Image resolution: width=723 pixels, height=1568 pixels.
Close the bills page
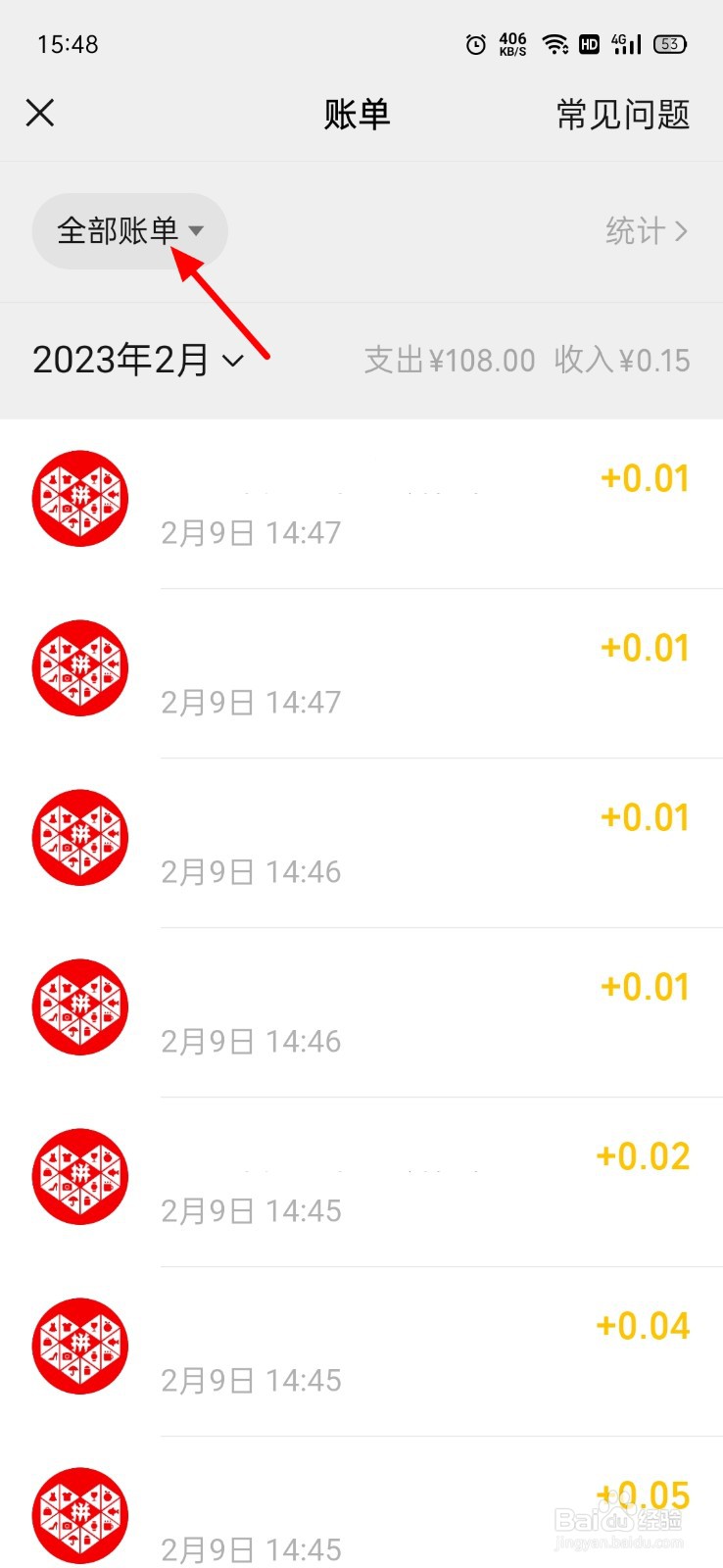click(40, 114)
